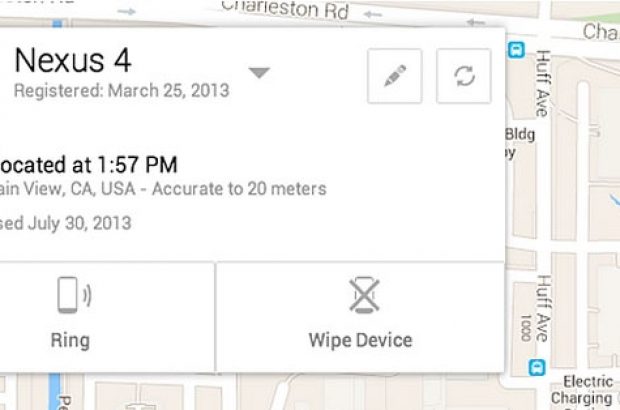Rename device with the pencil icon
Viewport: 620px width, 410px height.
point(394,76)
